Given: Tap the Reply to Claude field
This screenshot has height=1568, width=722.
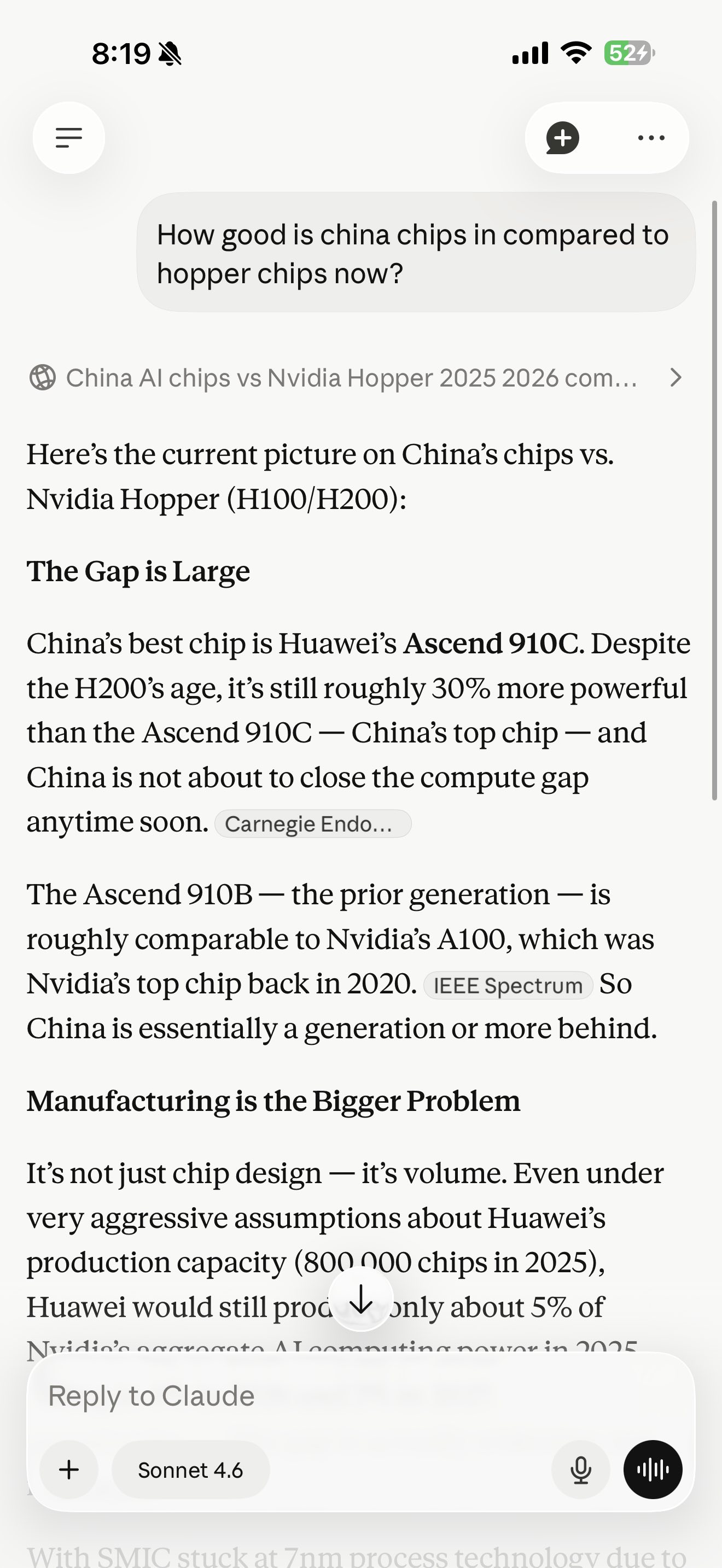Looking at the screenshot, I should click(x=361, y=1396).
